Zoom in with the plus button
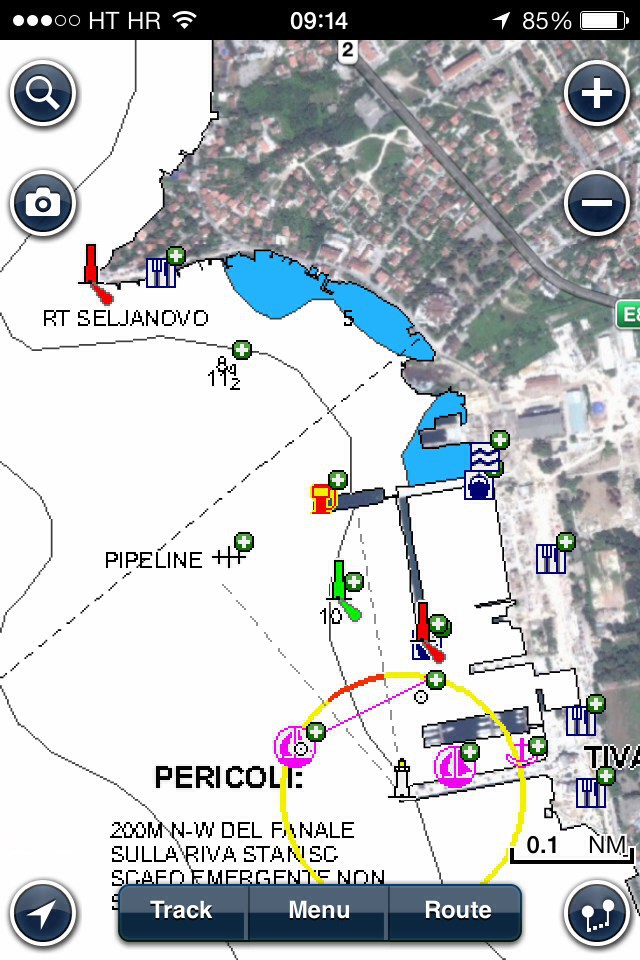 click(x=596, y=95)
